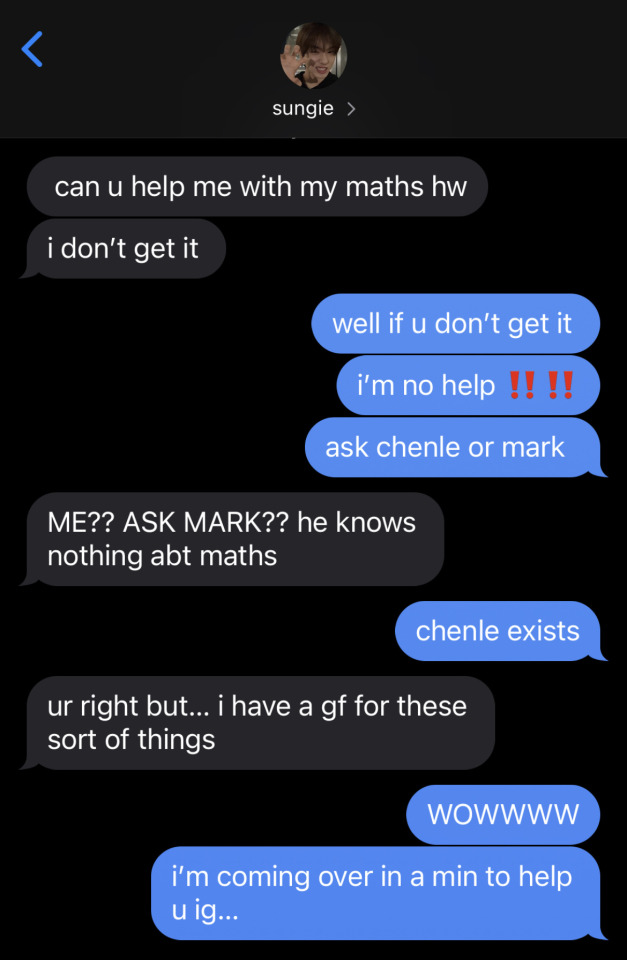Viewport: 627px width, 960px height.
Task: Open sungie's contact details
Action: coord(313,108)
